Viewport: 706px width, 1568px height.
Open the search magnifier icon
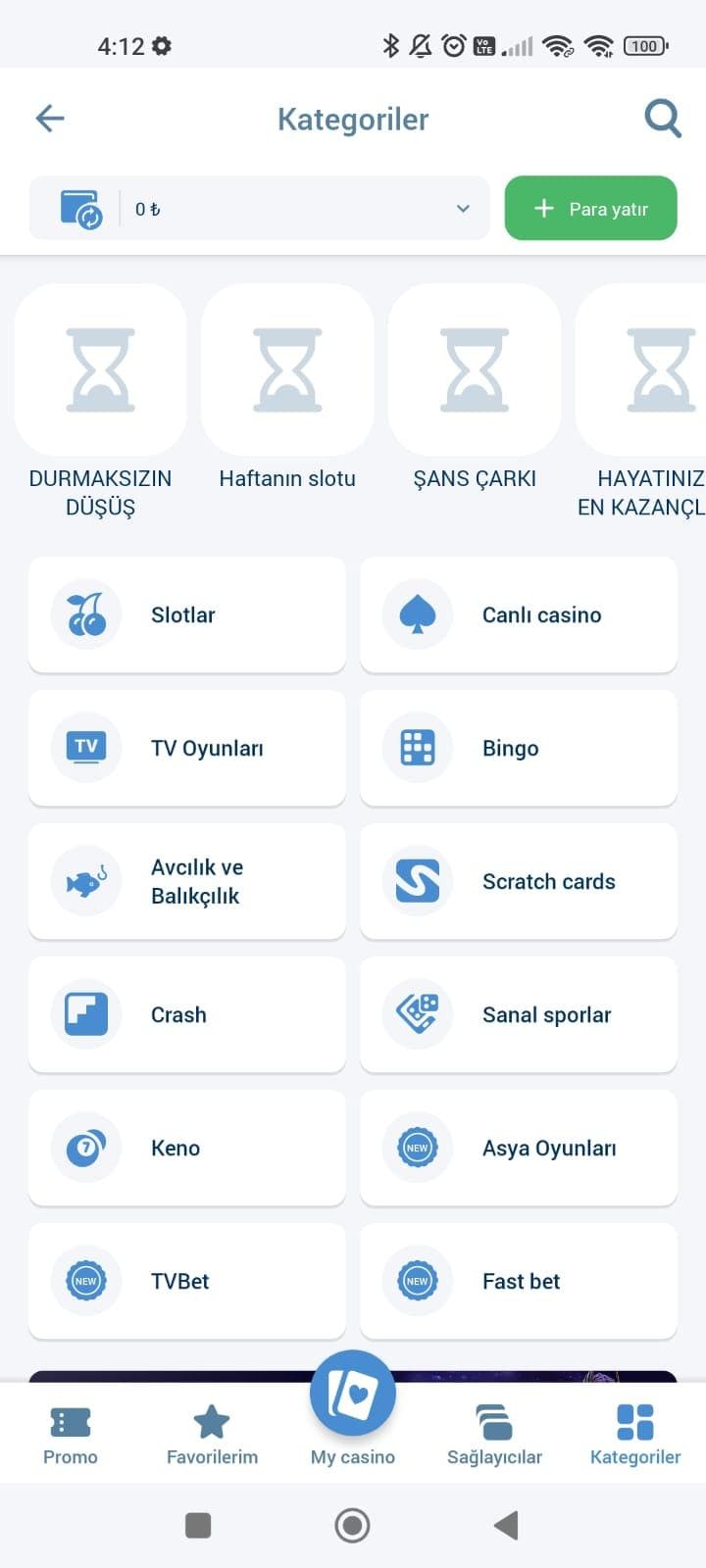[663, 119]
